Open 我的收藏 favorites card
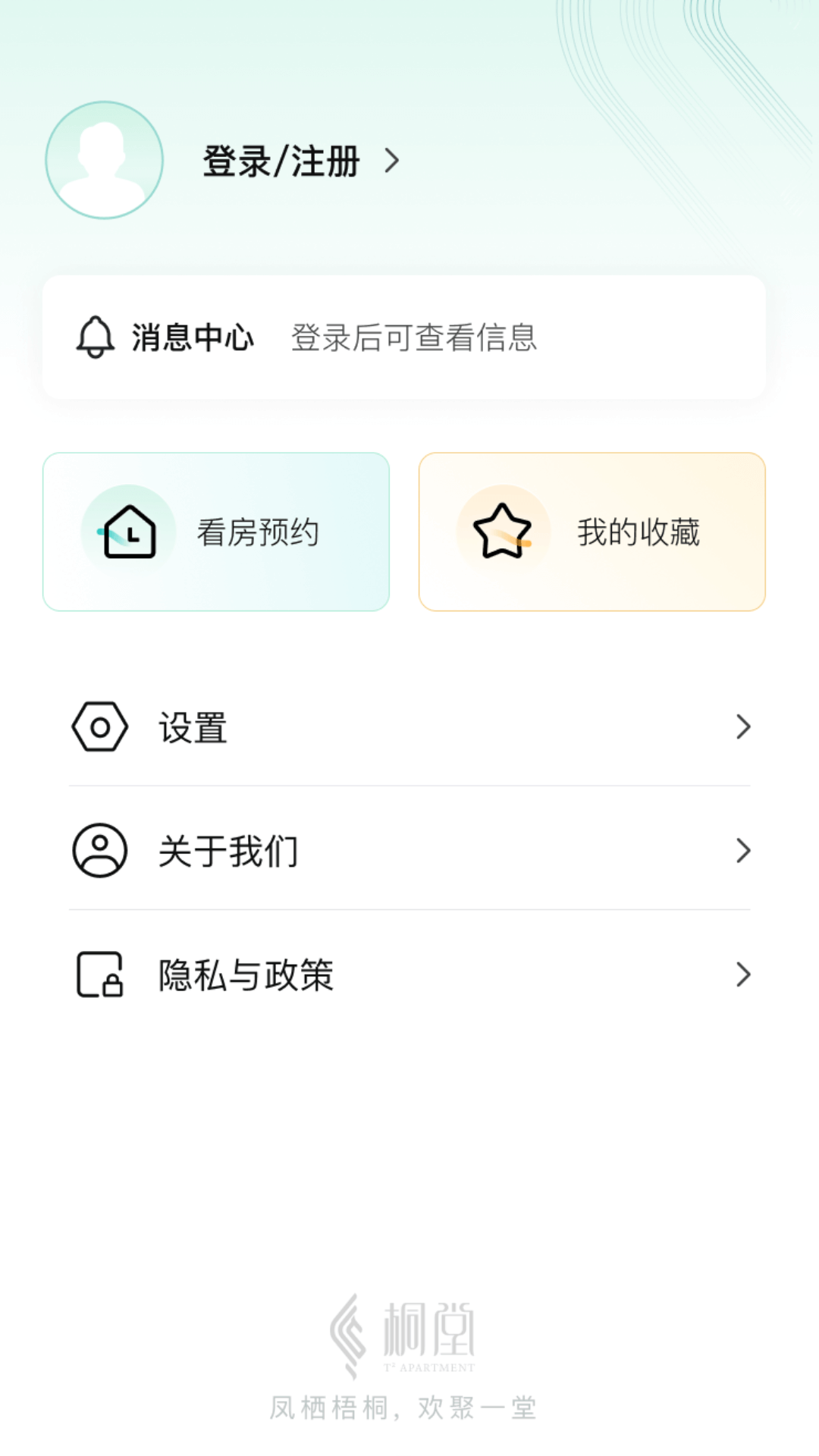 coord(593,531)
